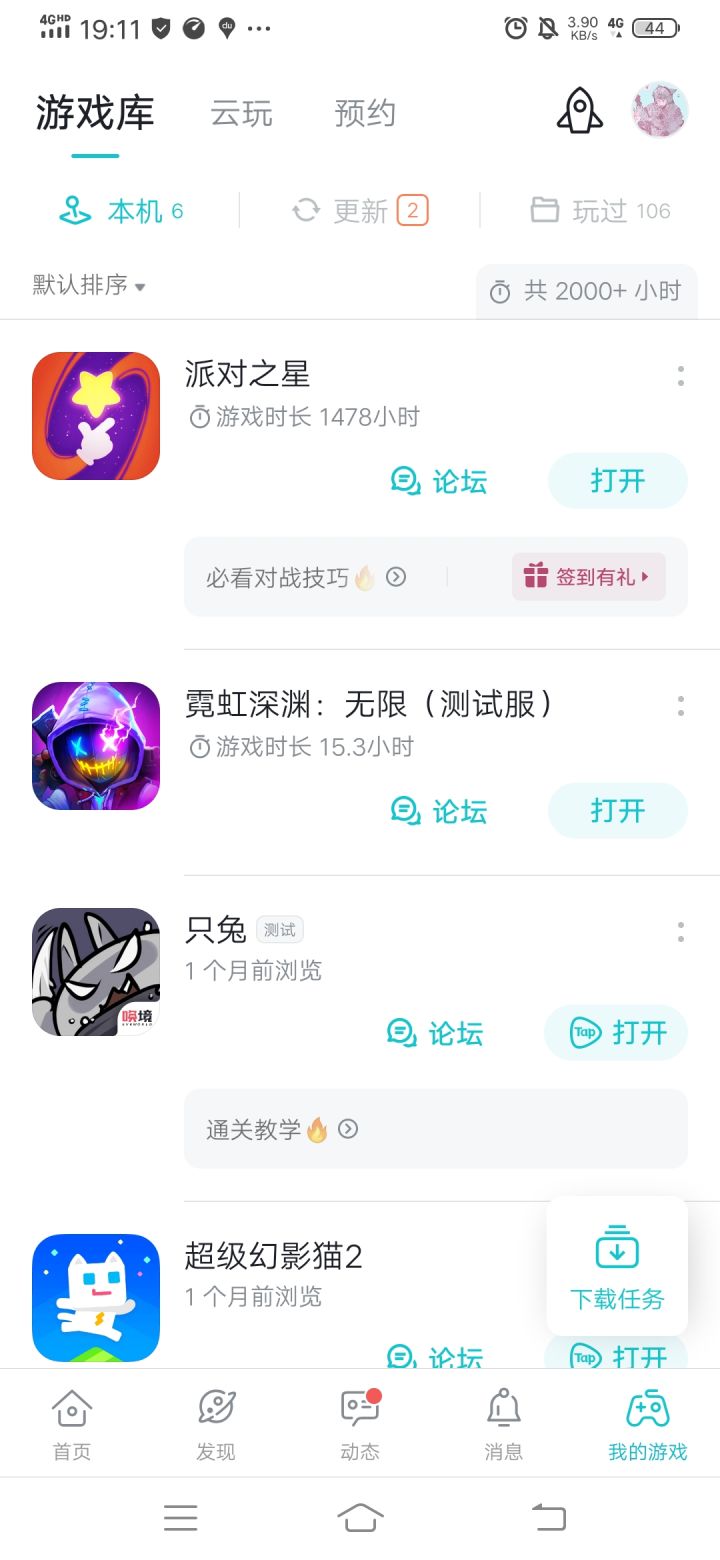Open the 下载任务 download tasks
Image resolution: width=720 pixels, height=1560 pixels.
pos(617,1267)
